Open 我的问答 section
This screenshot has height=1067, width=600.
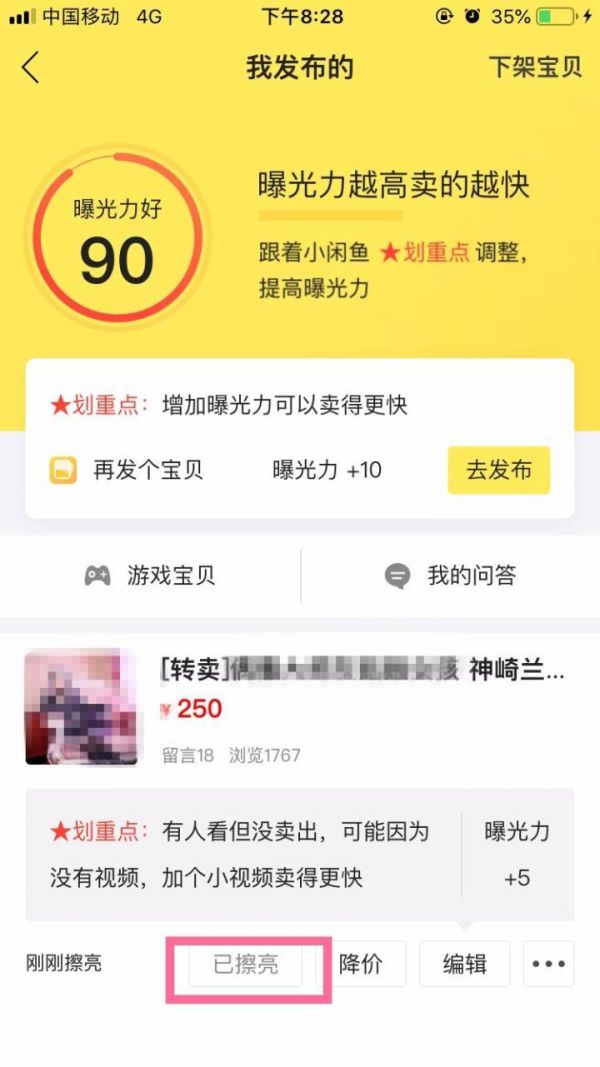click(450, 575)
